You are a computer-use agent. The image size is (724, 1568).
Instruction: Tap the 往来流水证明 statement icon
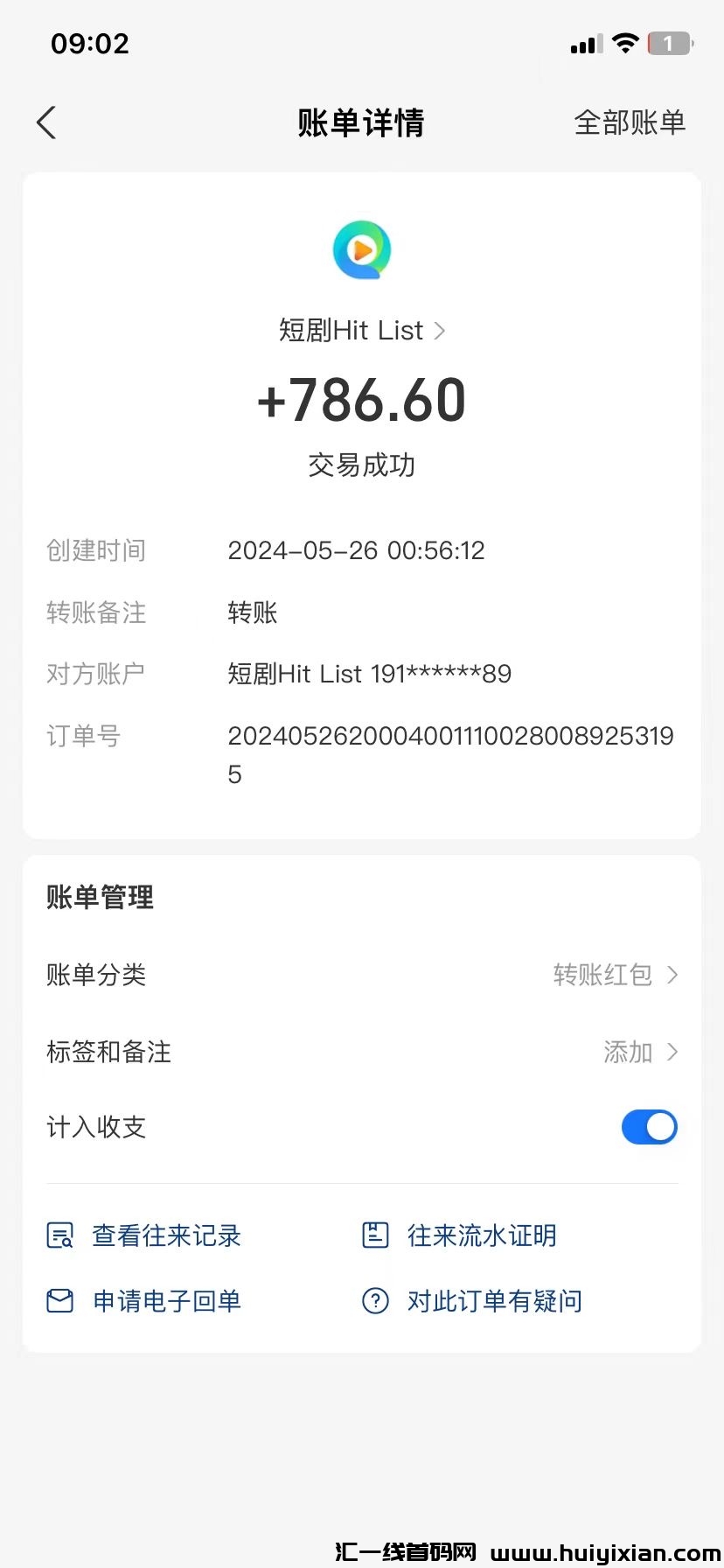point(374,1235)
